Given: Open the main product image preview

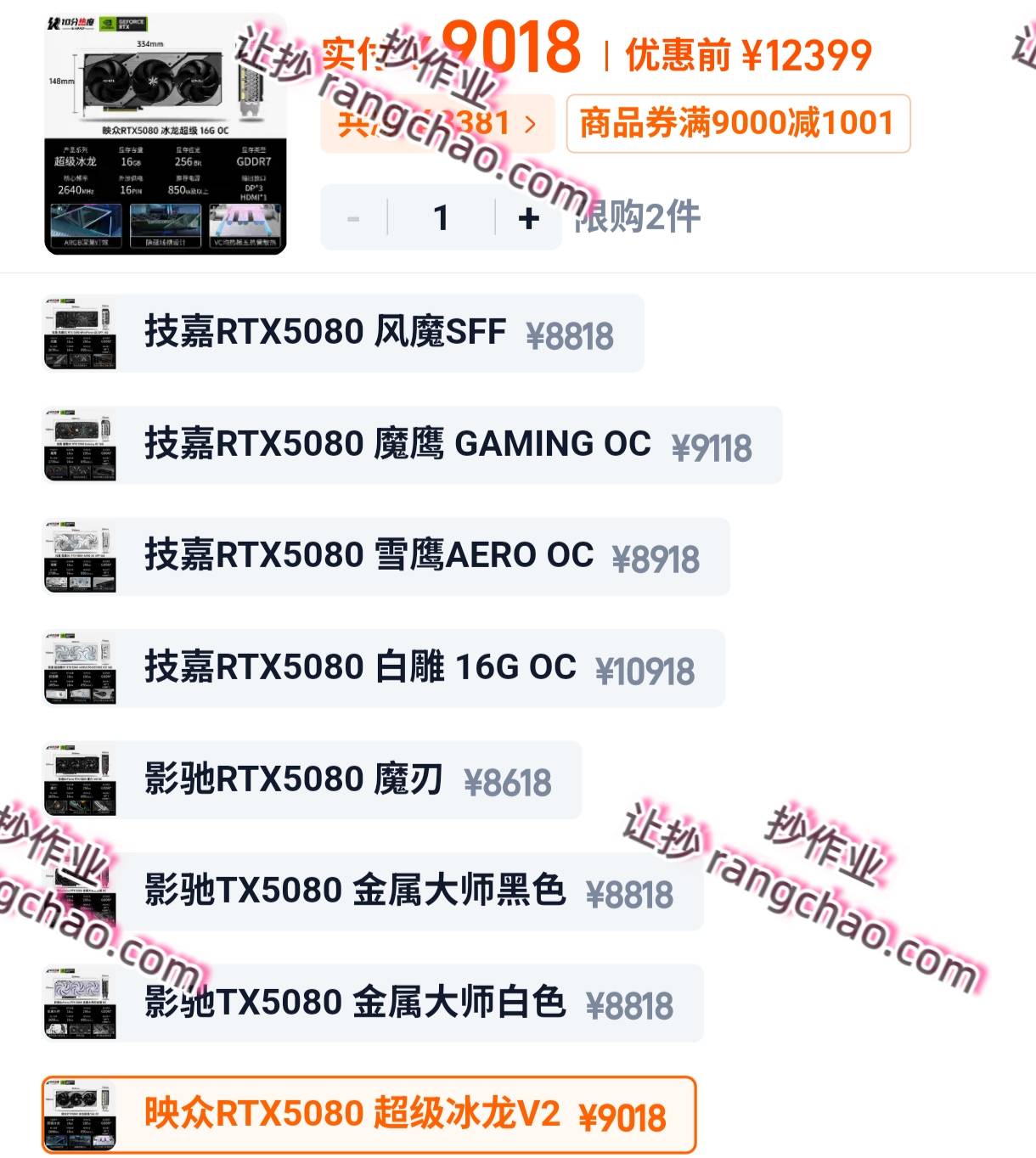Looking at the screenshot, I should (x=166, y=134).
